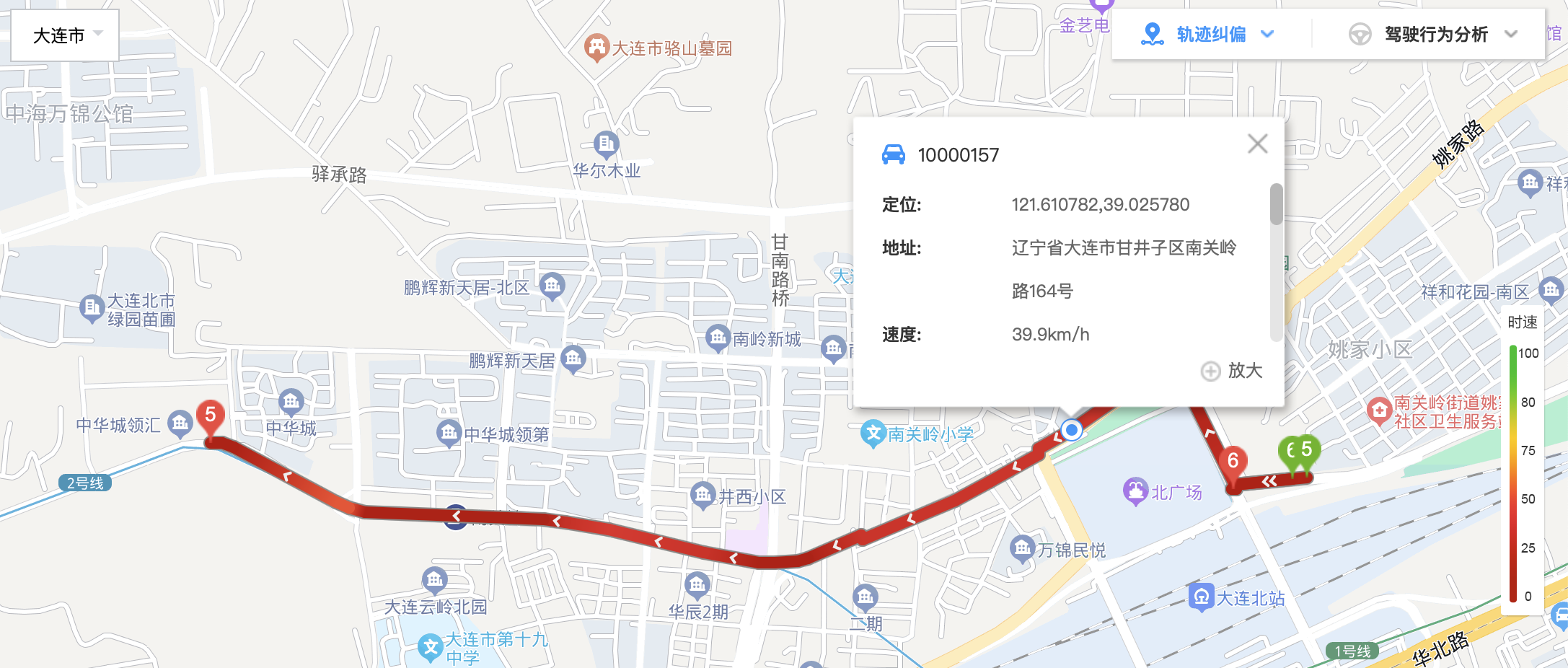1568x668 pixels.
Task: Tap the red marker 6 on the route
Action: click(1233, 461)
